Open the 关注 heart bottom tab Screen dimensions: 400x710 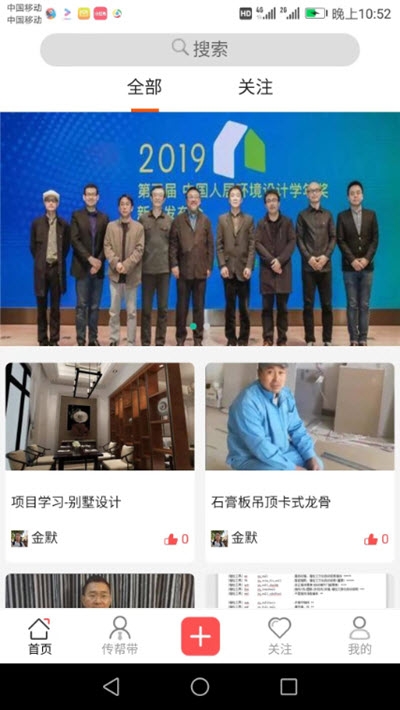(x=280, y=636)
